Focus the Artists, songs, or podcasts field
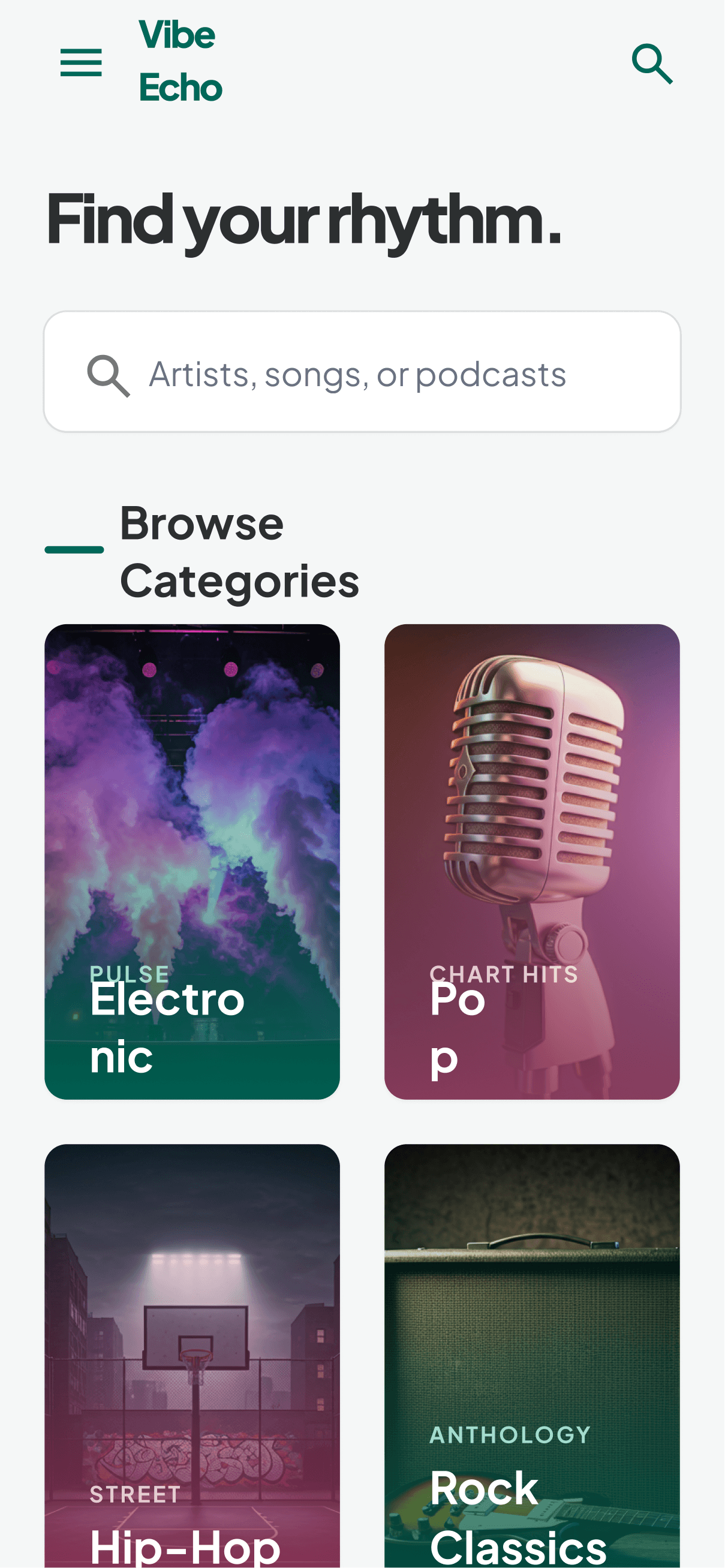725x1568 pixels. click(x=362, y=372)
